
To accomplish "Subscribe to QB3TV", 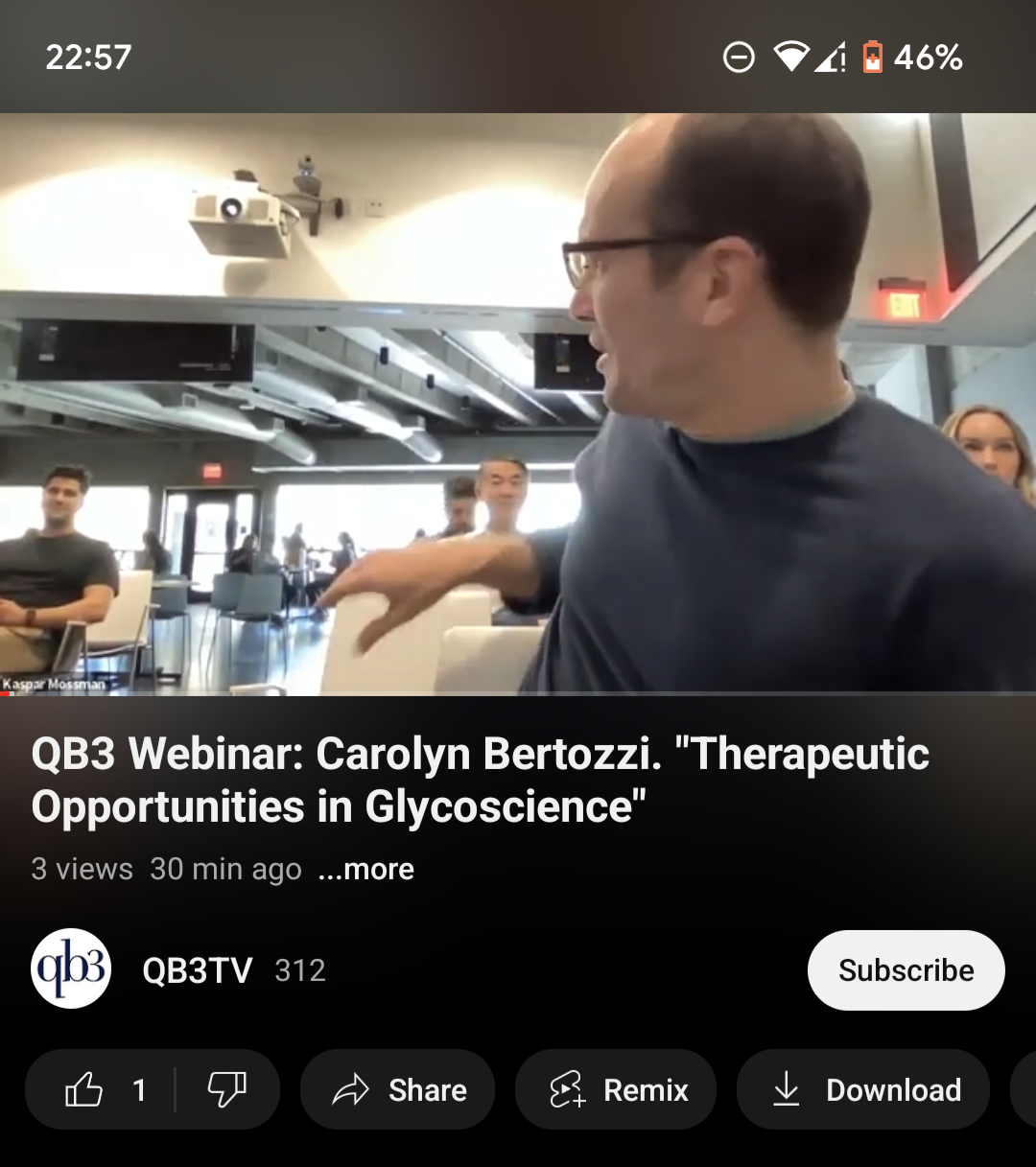I will [906, 969].
